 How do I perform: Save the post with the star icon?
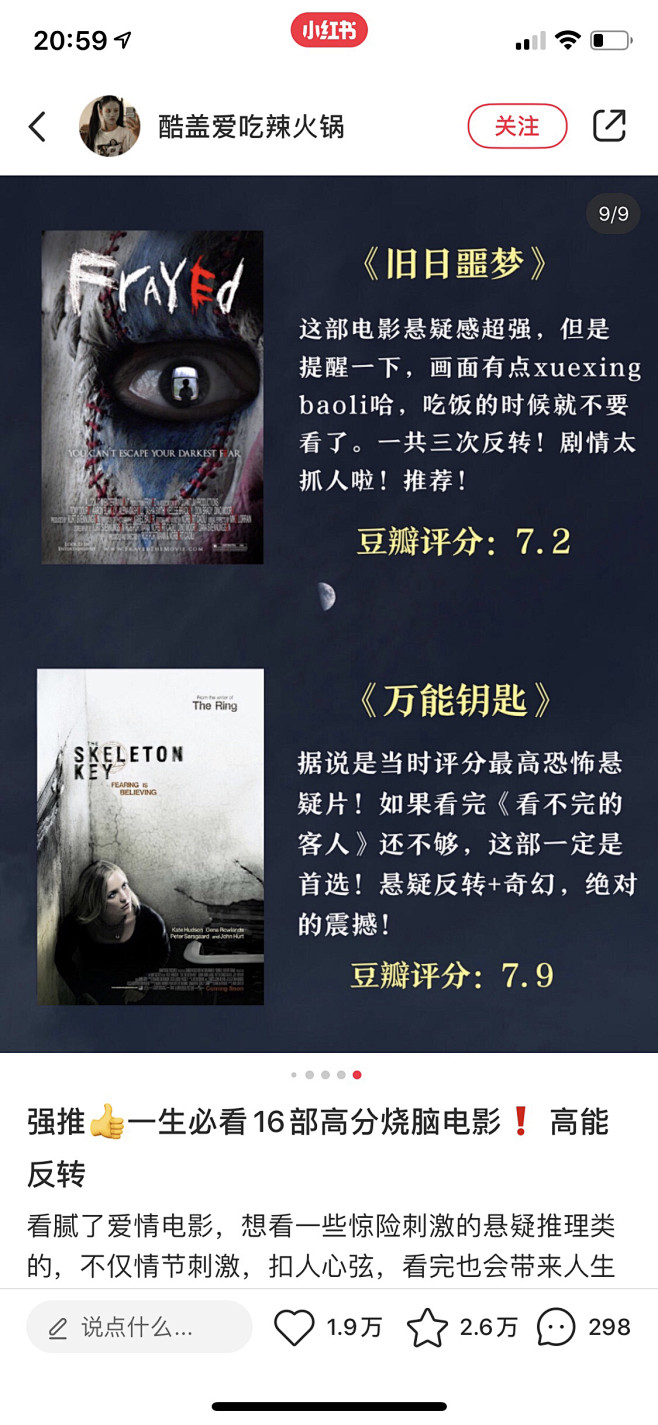point(427,1328)
